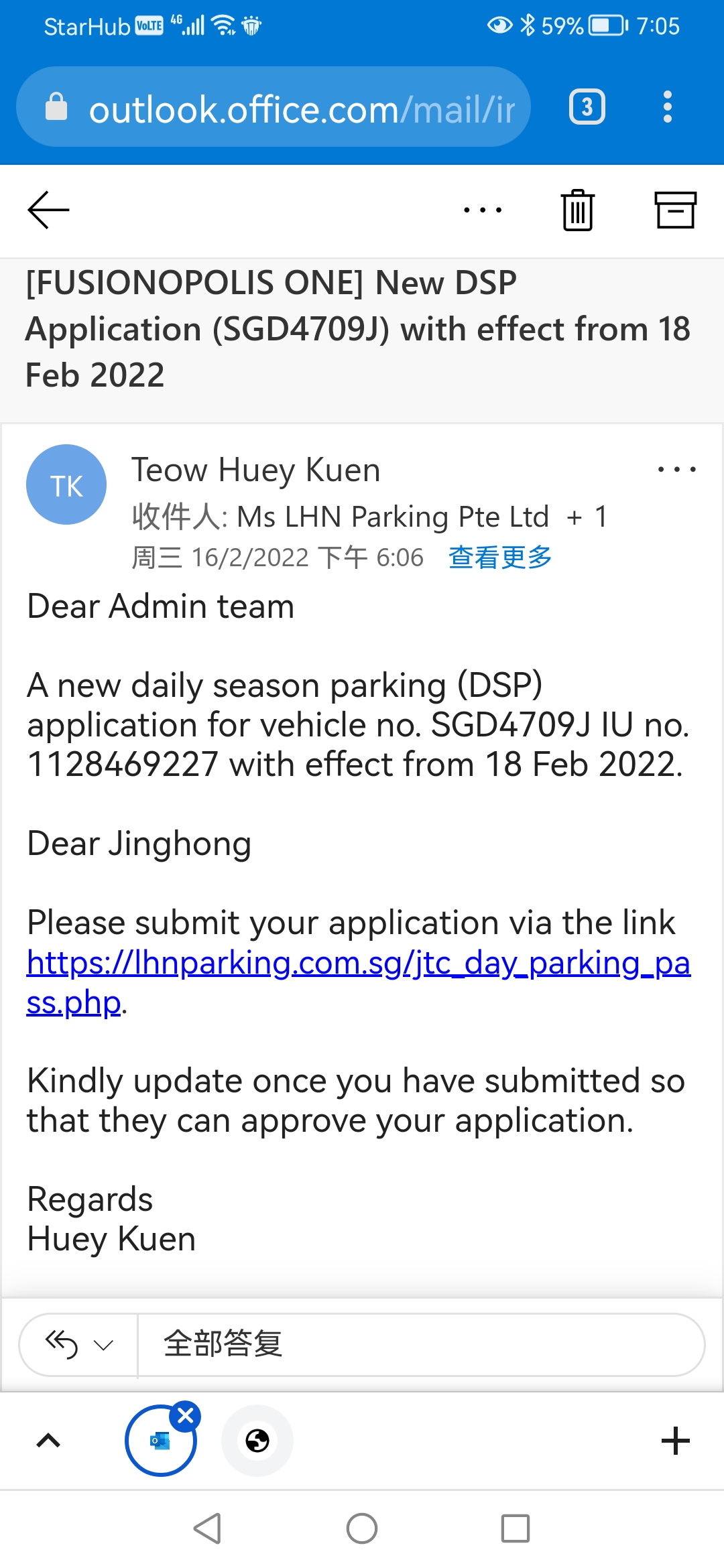Switch to the globe icon tab
Image resolution: width=724 pixels, height=1568 pixels.
point(257,1441)
